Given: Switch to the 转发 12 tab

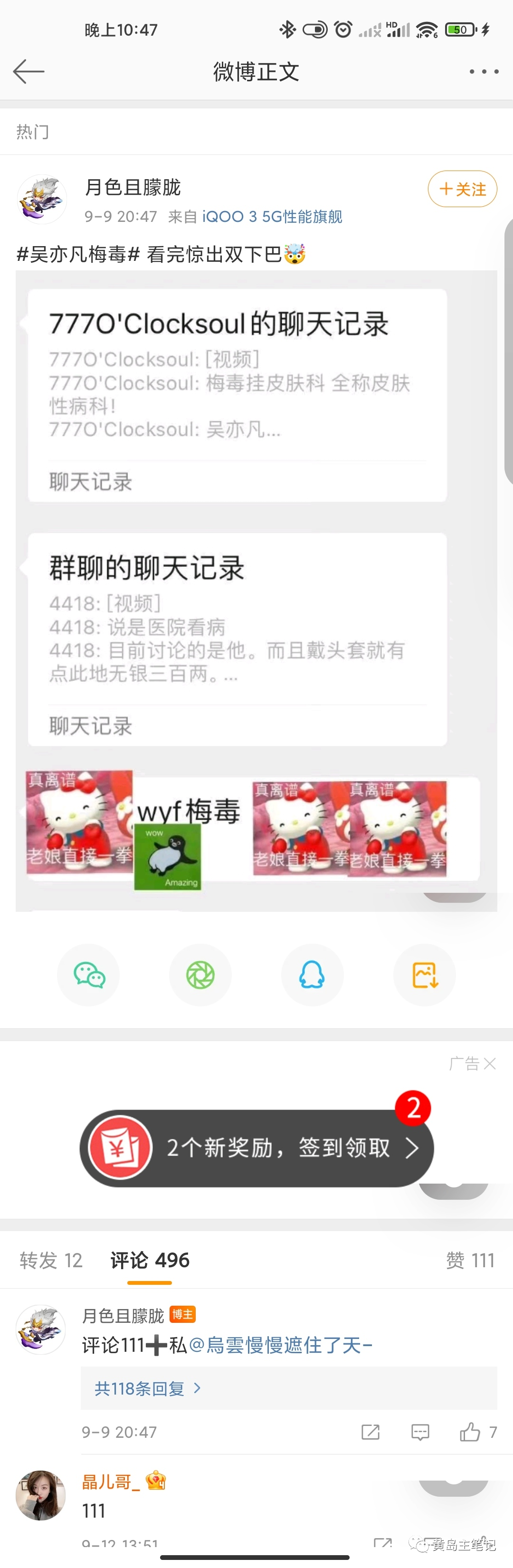Looking at the screenshot, I should tap(50, 1260).
